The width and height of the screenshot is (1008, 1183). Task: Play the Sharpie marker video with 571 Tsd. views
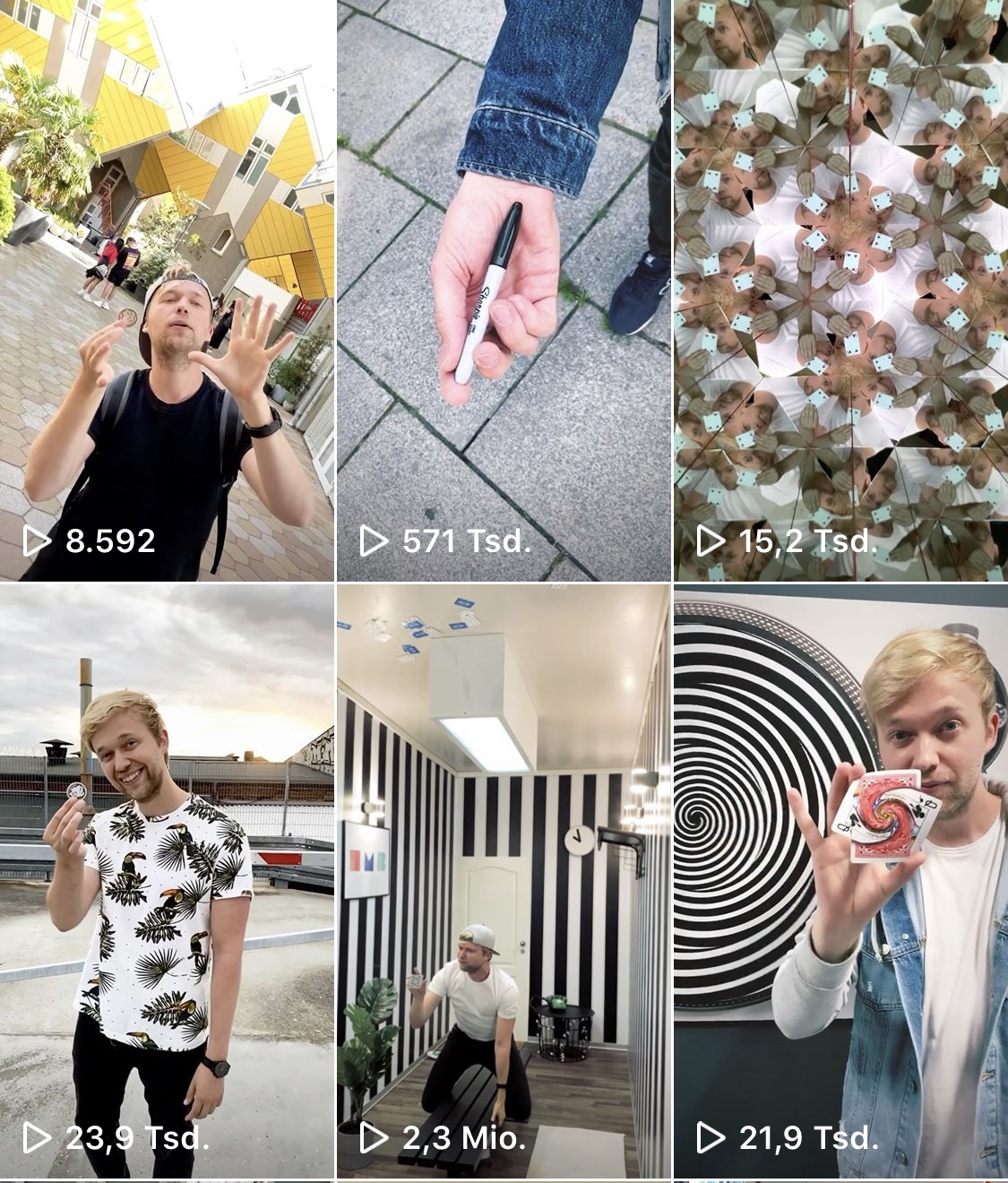point(504,289)
